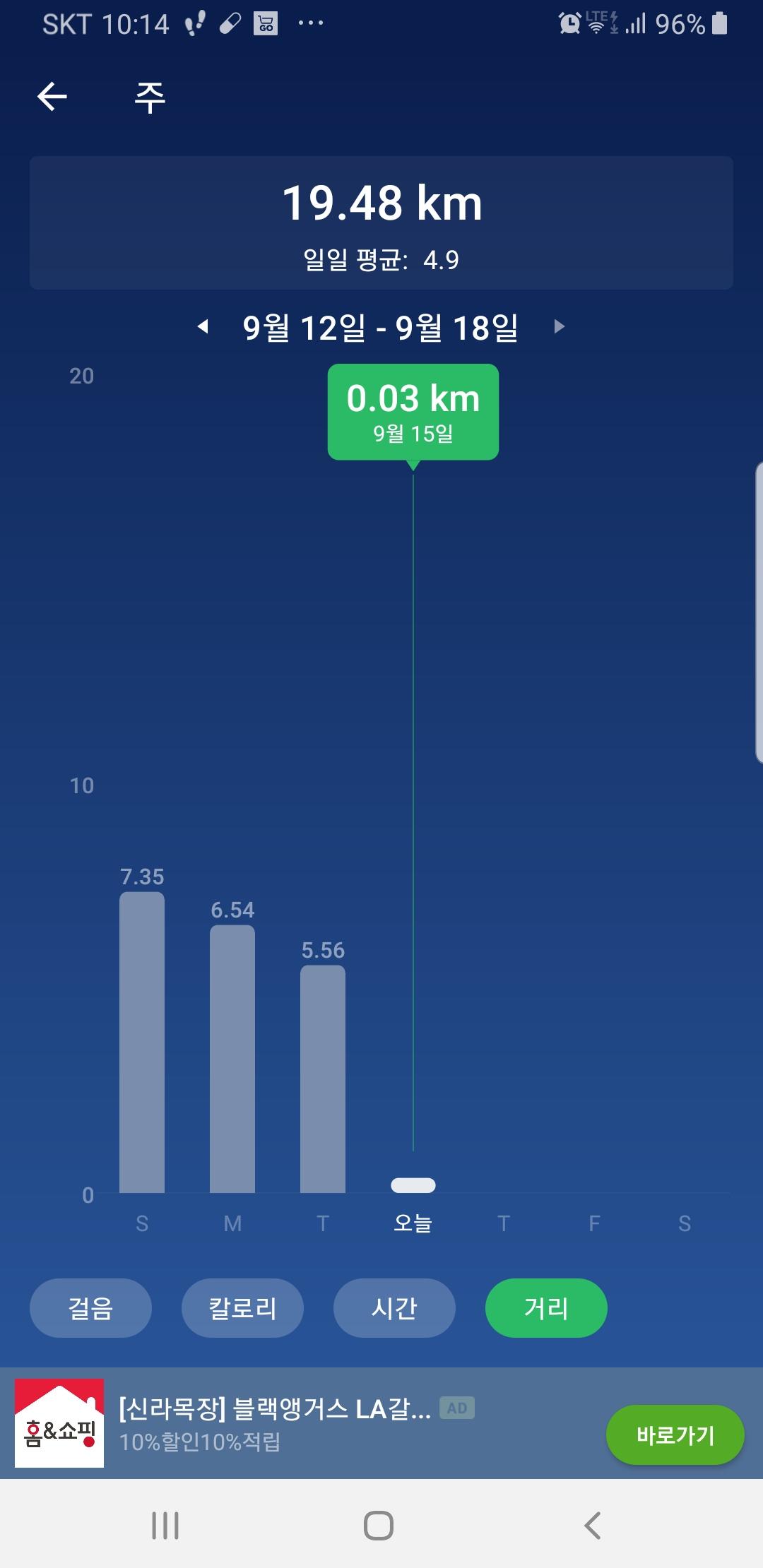Switch to the 걸음 steps view

coord(90,1307)
